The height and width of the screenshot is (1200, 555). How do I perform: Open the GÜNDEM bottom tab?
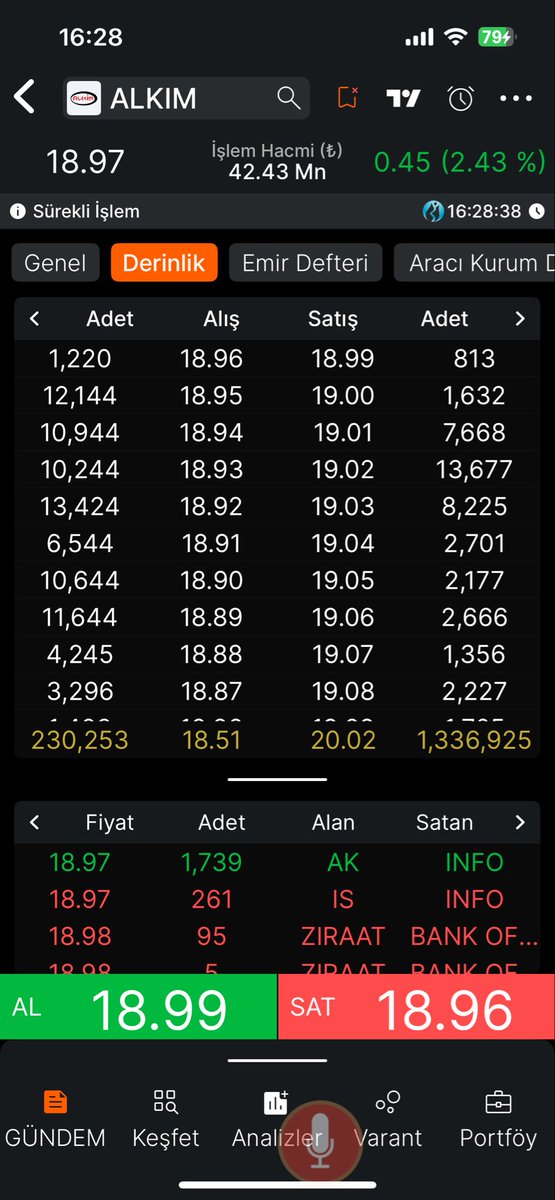[56, 1119]
